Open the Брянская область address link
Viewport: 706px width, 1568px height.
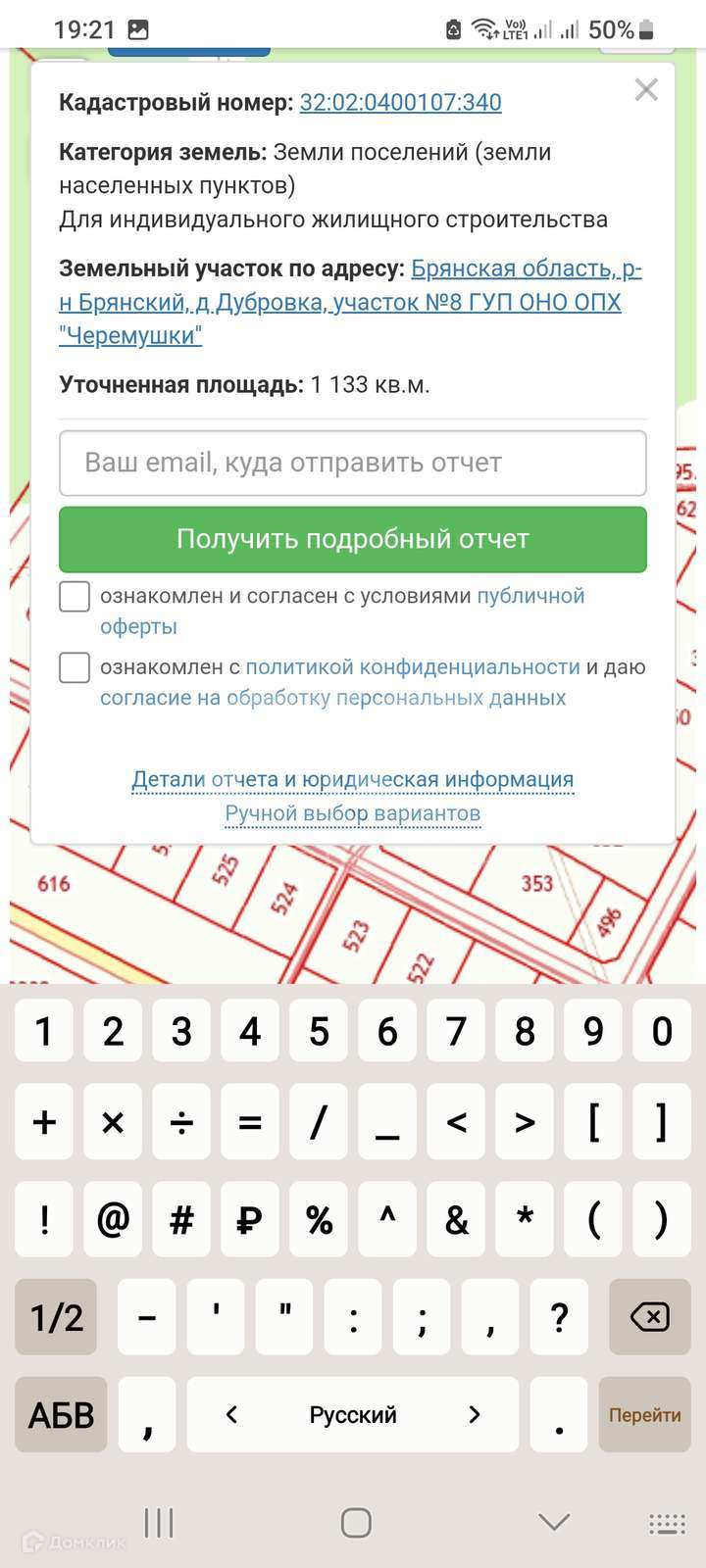[350, 302]
